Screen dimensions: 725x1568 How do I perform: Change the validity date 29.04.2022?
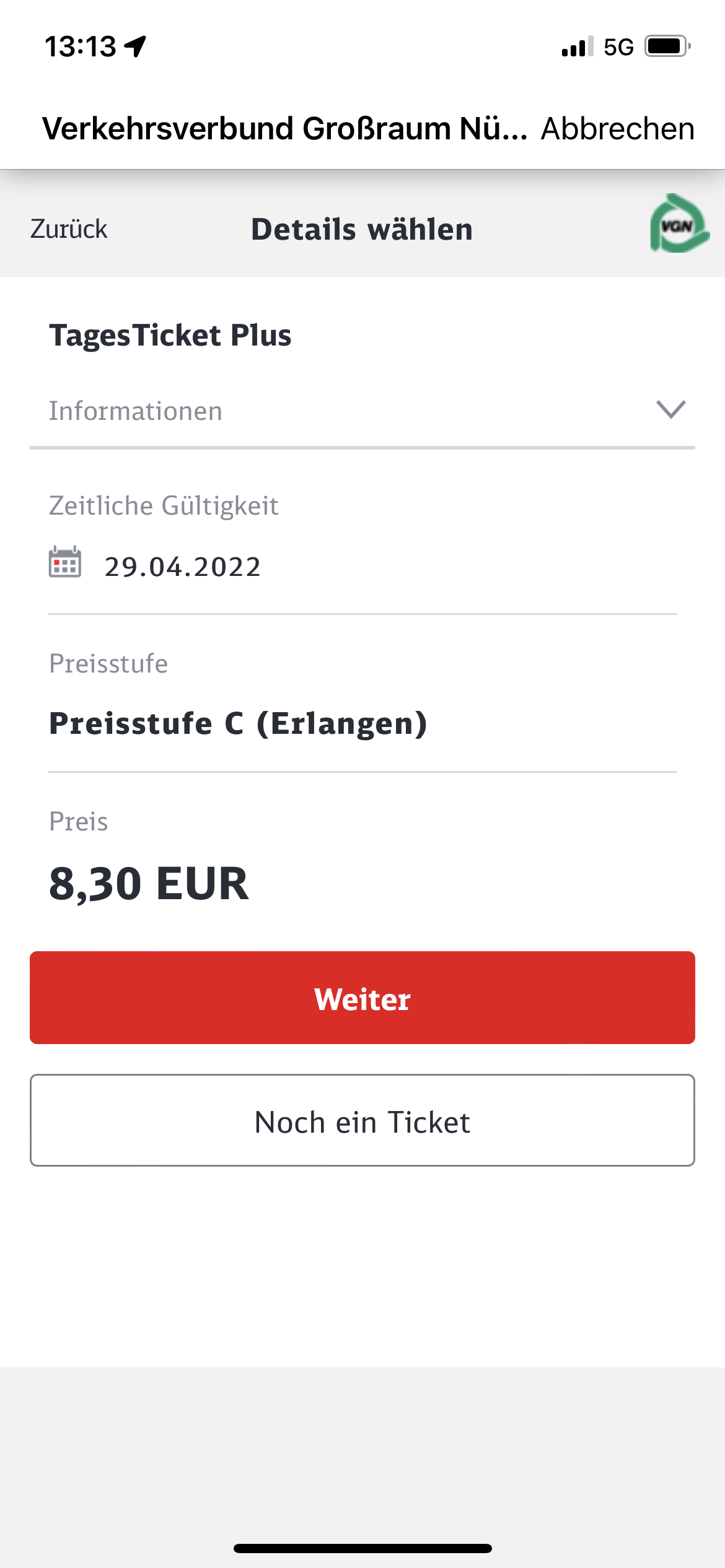point(182,567)
